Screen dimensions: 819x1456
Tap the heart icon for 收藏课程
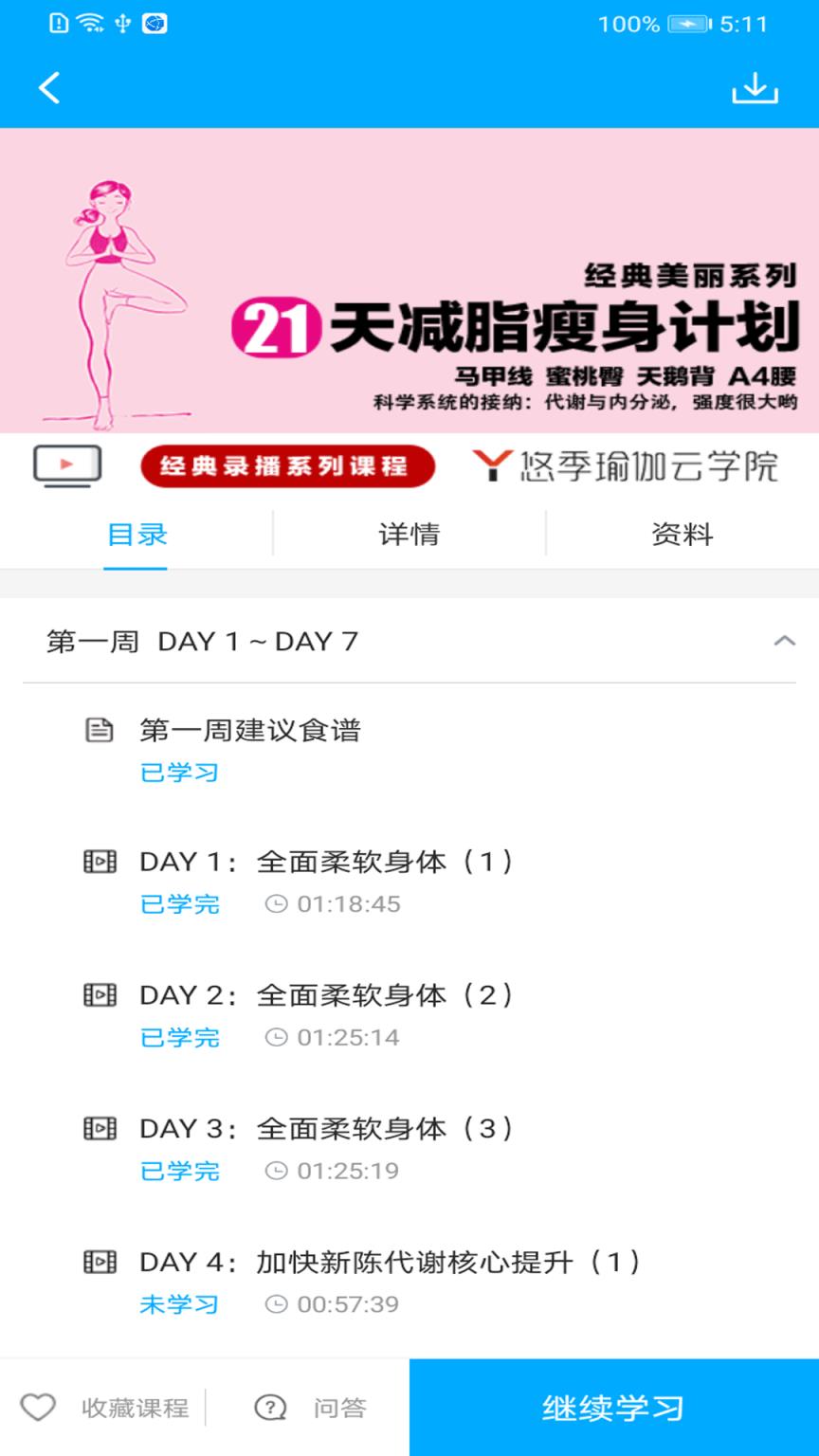tap(39, 1408)
